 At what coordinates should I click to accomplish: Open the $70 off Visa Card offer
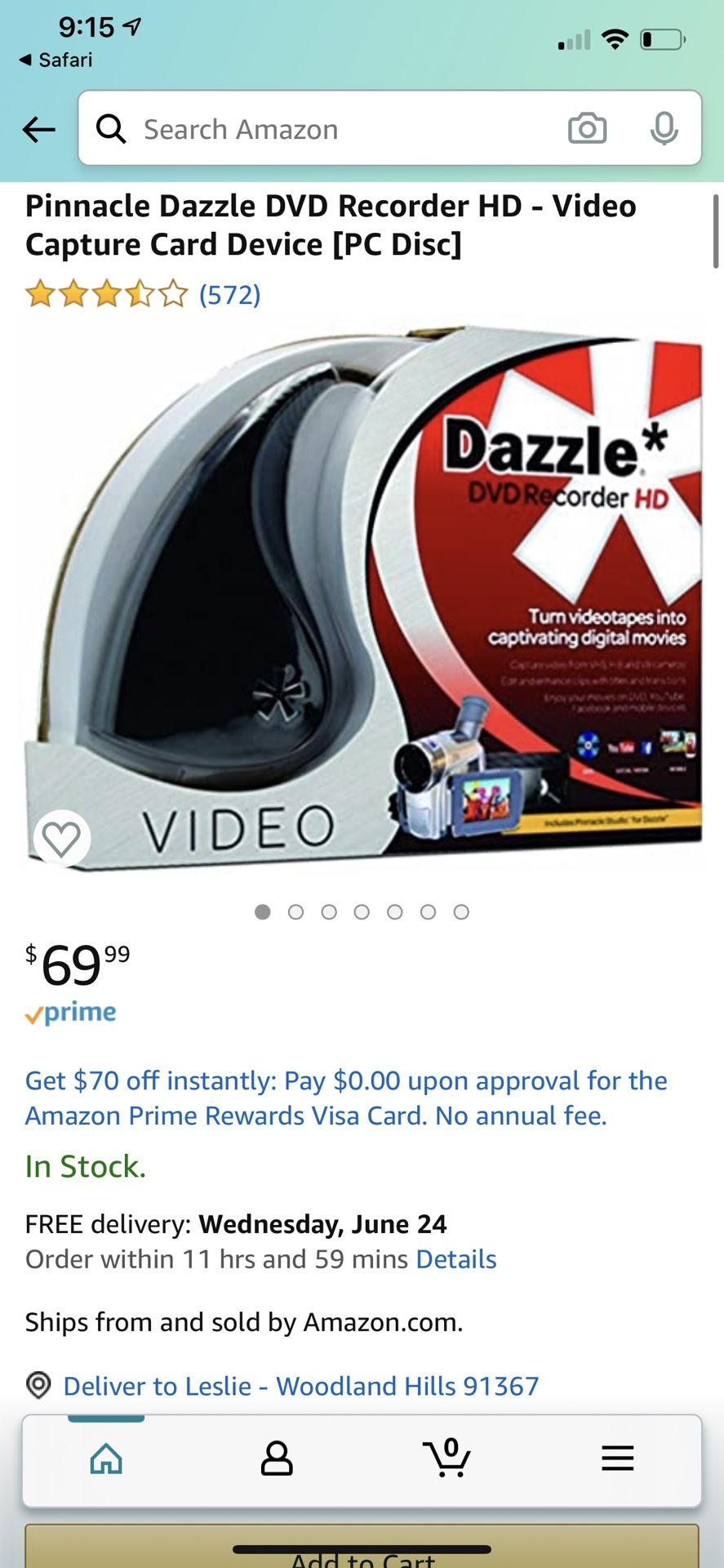[x=346, y=1098]
